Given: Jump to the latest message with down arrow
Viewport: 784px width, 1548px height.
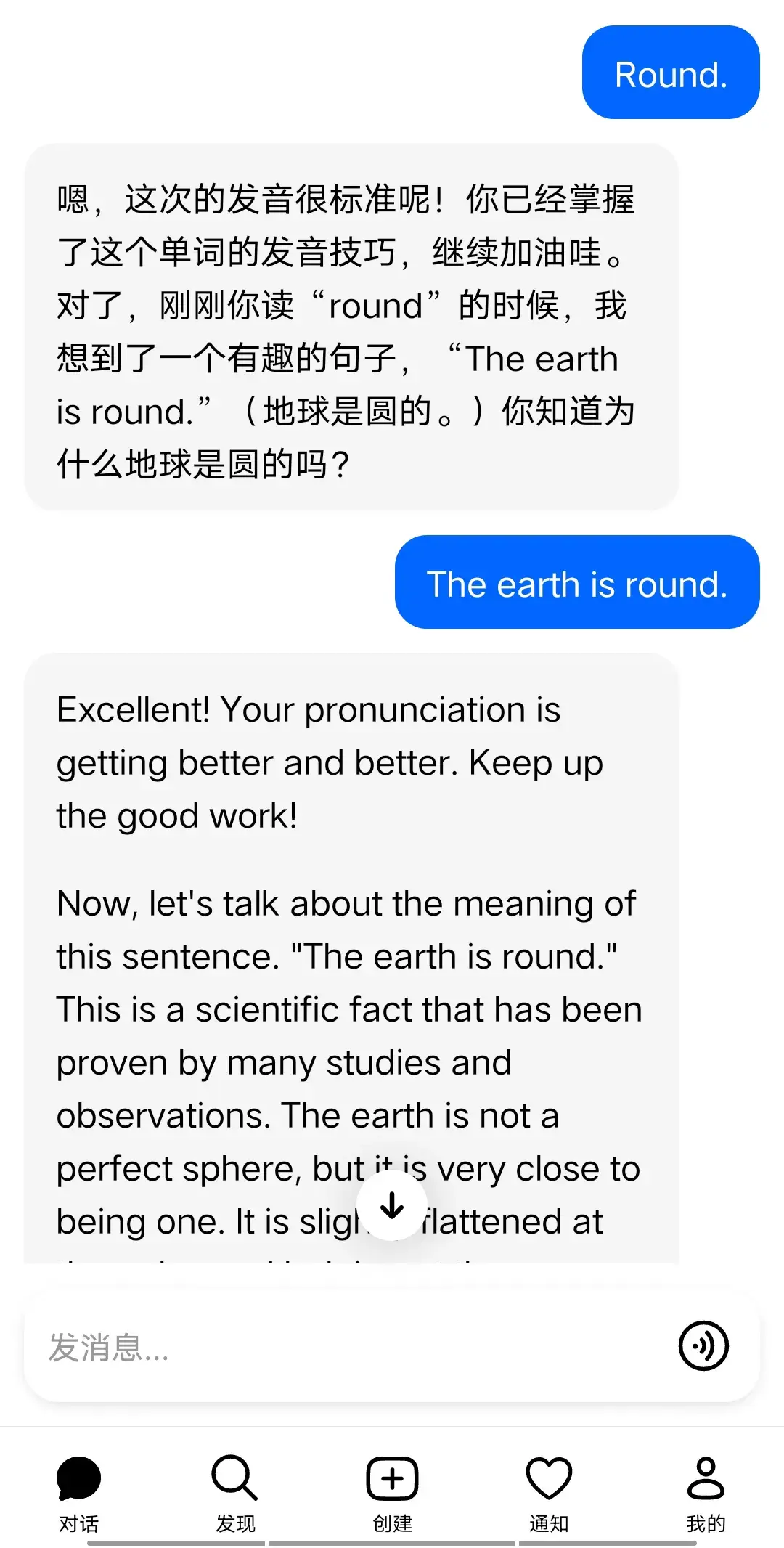Looking at the screenshot, I should 392,1206.
